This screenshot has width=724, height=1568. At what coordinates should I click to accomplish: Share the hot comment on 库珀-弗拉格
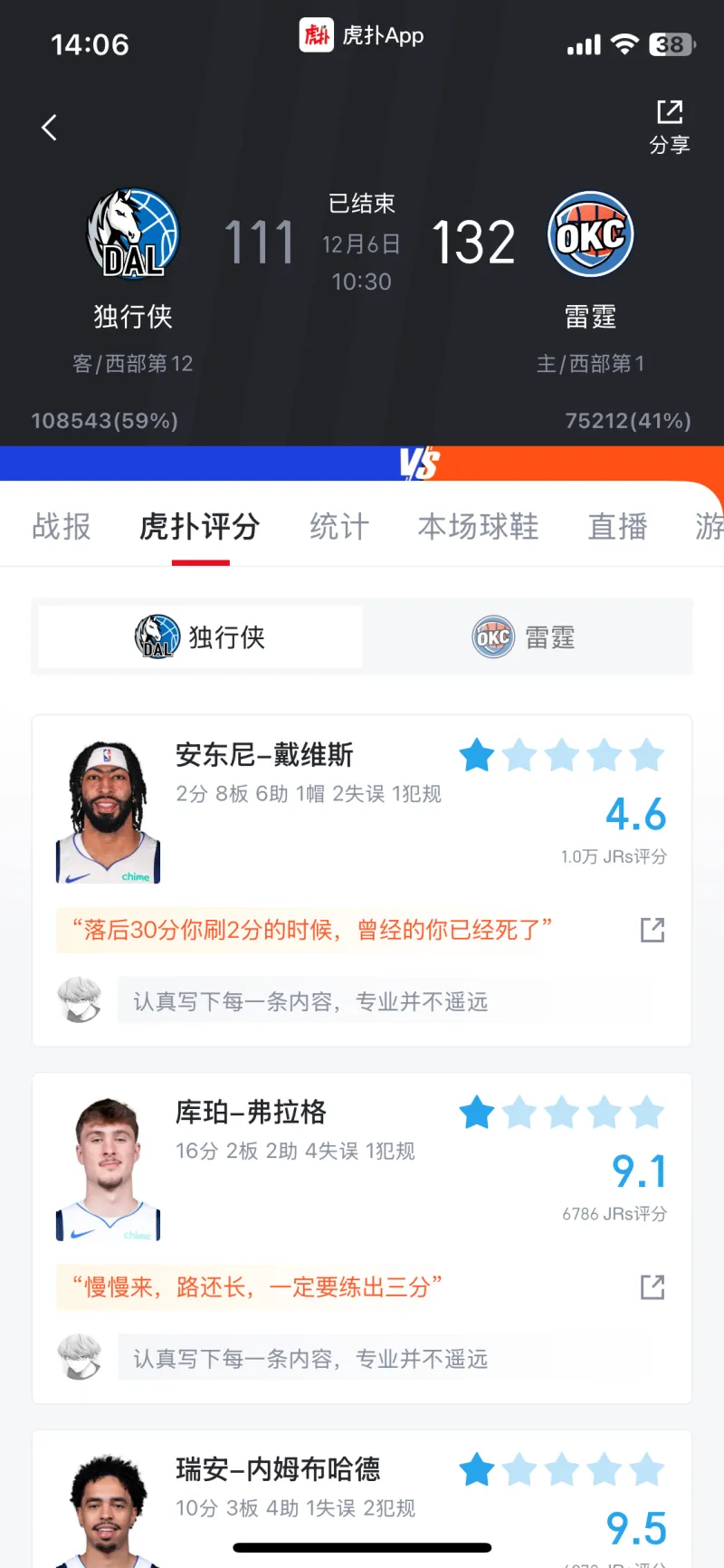click(652, 1287)
